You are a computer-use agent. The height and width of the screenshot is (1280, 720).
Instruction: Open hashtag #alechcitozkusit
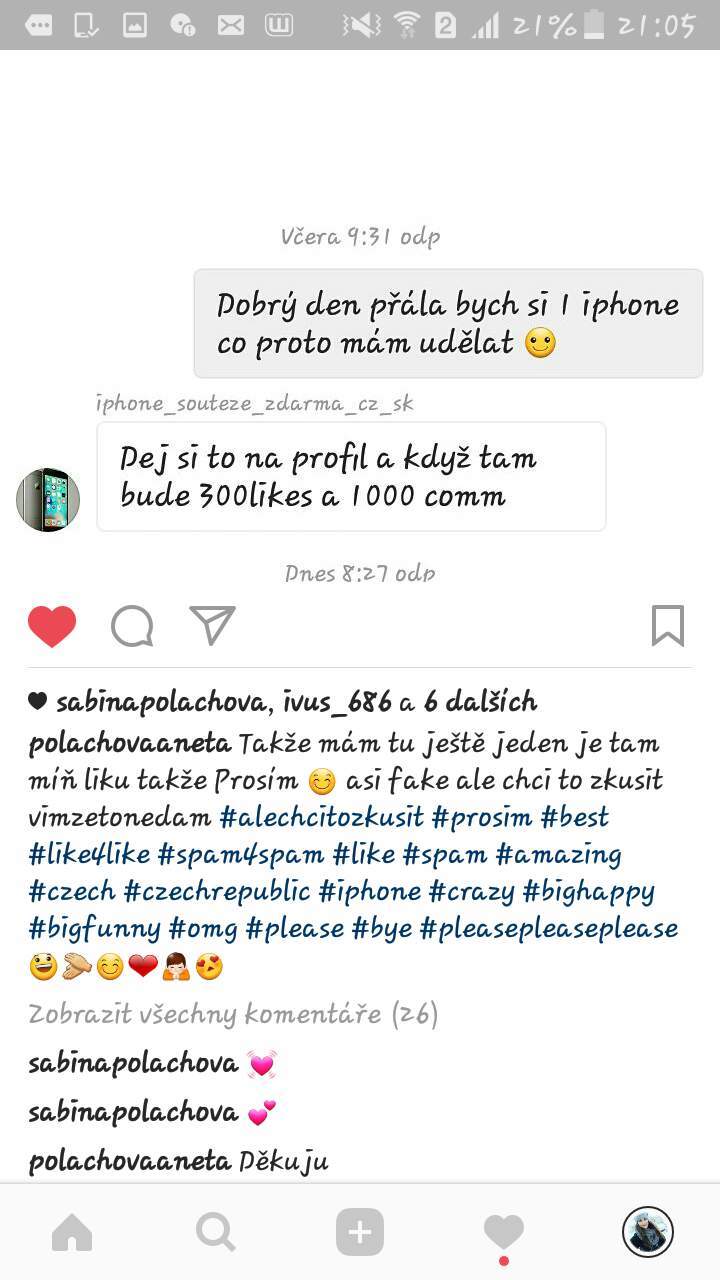pos(322,817)
